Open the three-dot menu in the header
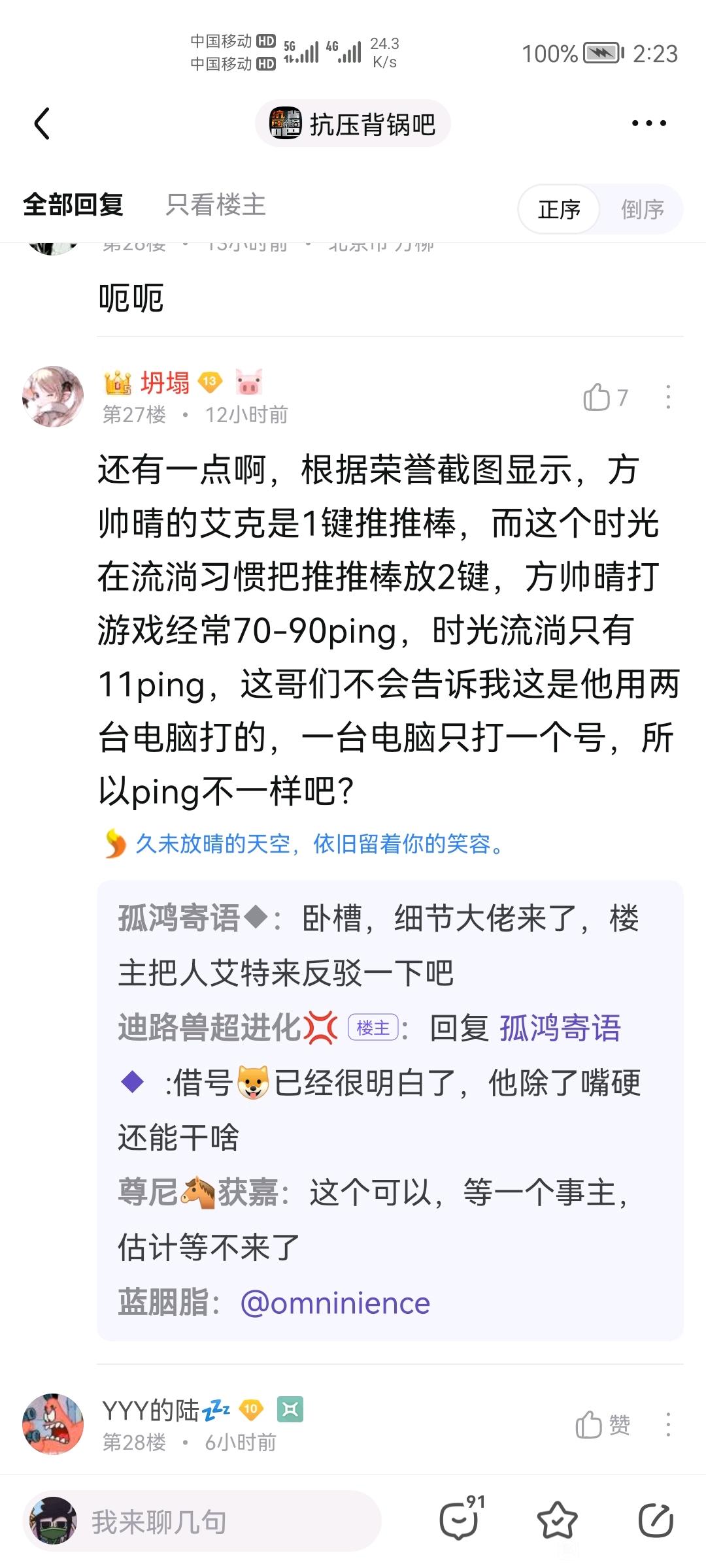The width and height of the screenshot is (706, 1568). click(x=649, y=123)
